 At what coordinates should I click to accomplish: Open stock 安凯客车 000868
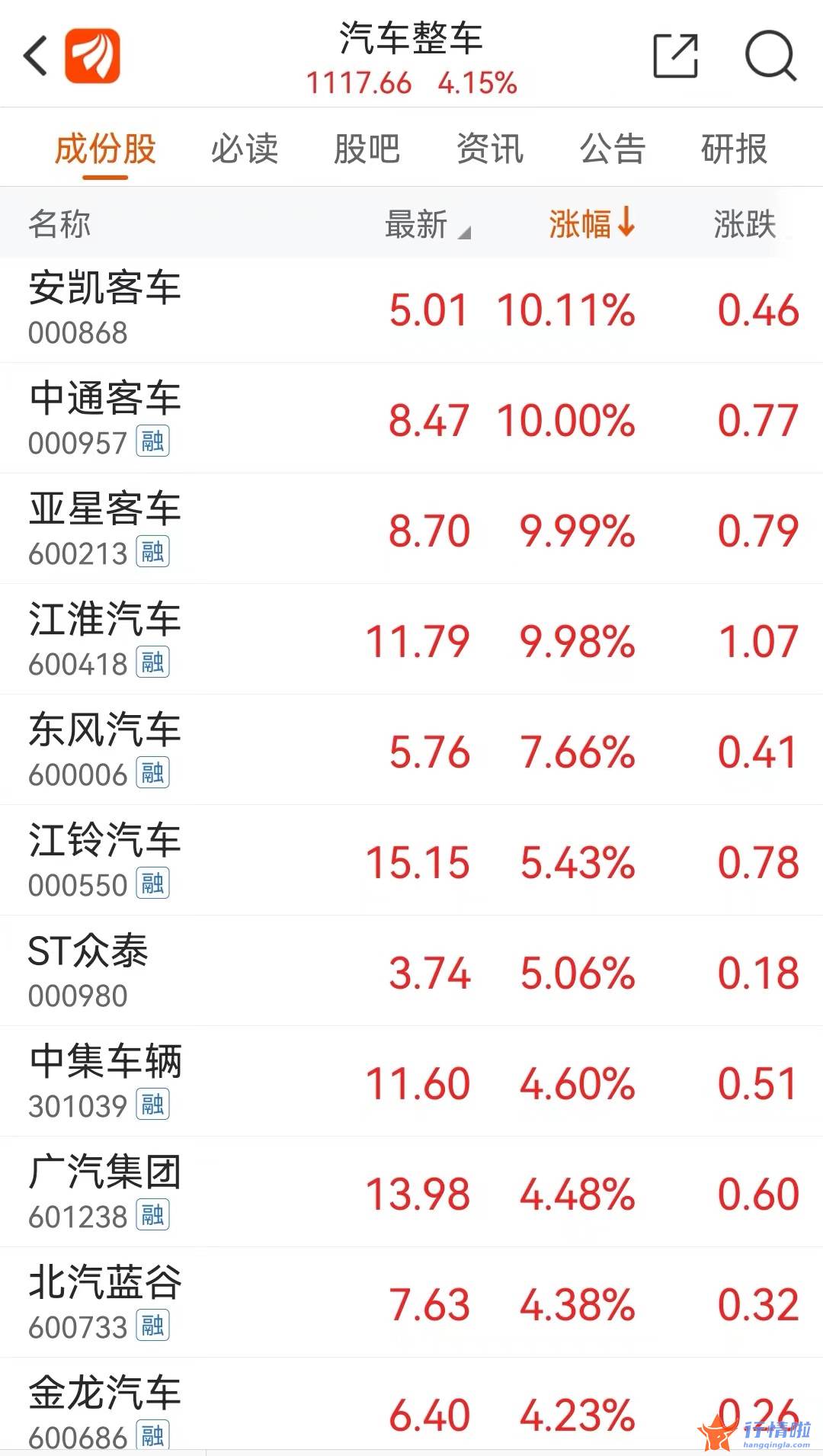click(411, 310)
